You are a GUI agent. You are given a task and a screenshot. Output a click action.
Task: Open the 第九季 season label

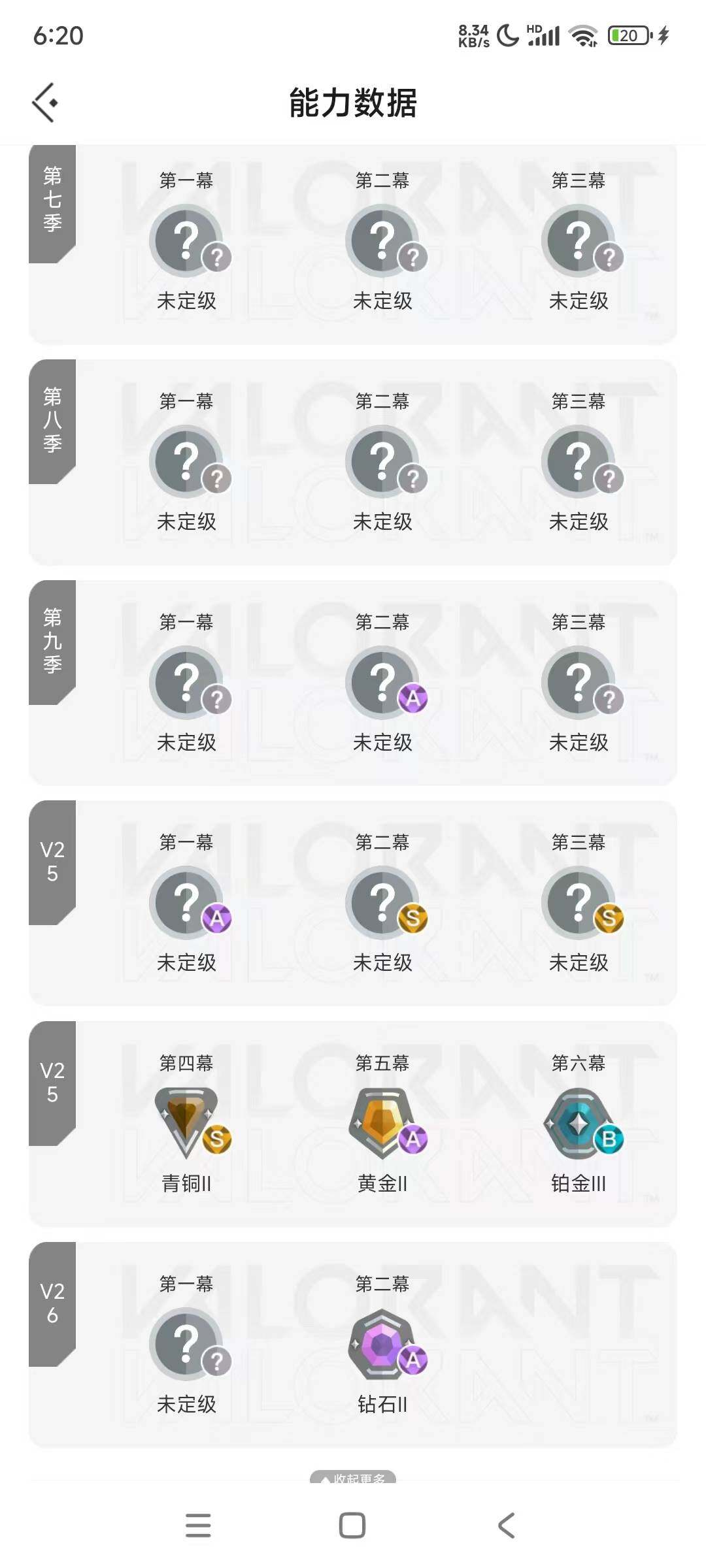click(52, 640)
